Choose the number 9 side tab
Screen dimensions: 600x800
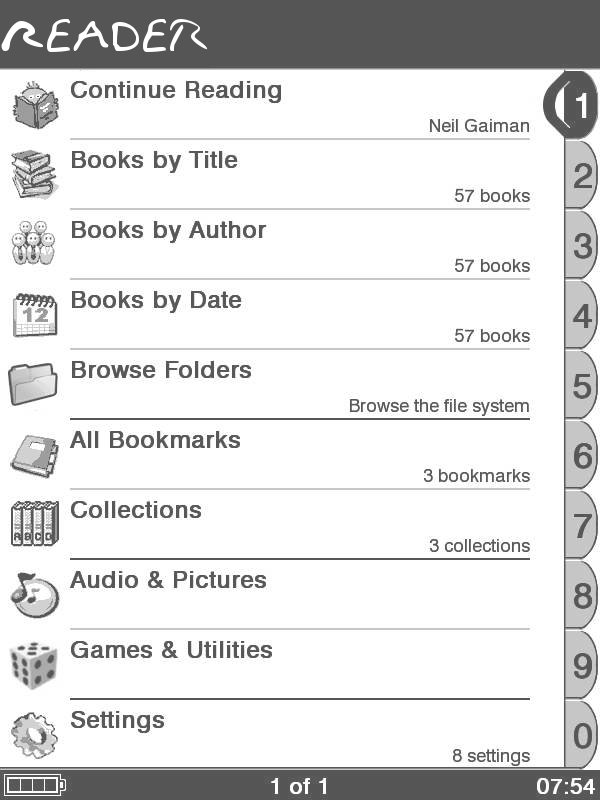pos(582,666)
